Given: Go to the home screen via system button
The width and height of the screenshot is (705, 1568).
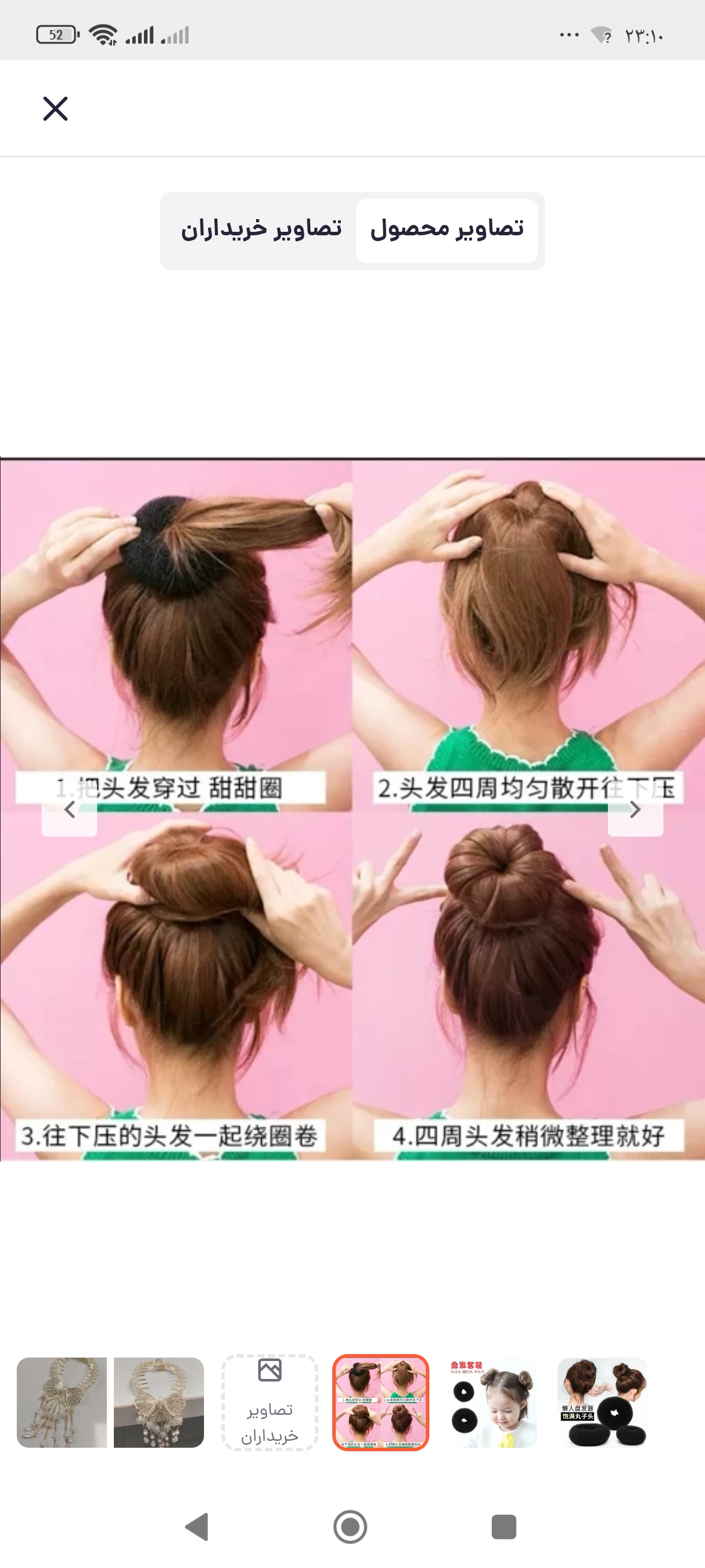Looking at the screenshot, I should tap(350, 1526).
